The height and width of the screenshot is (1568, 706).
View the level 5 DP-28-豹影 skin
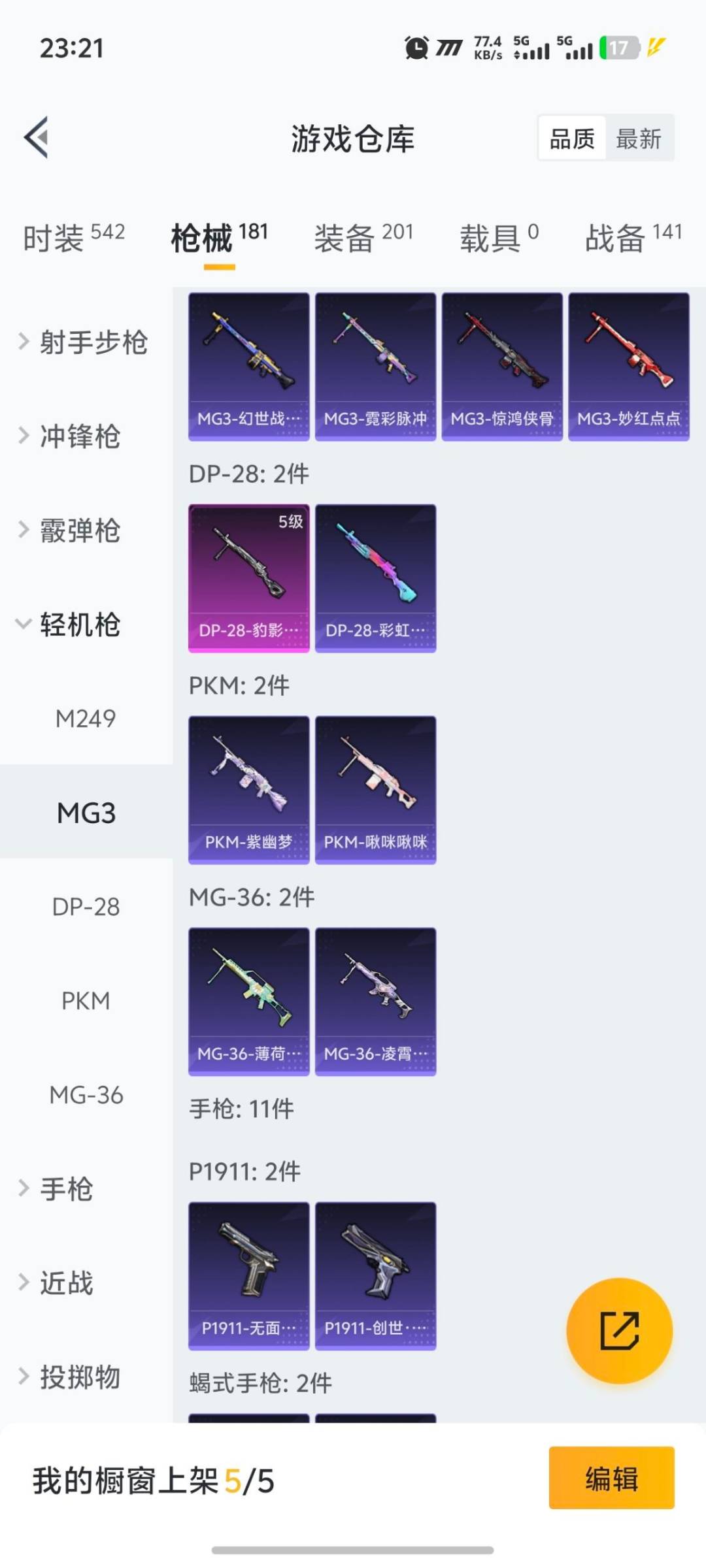(248, 578)
